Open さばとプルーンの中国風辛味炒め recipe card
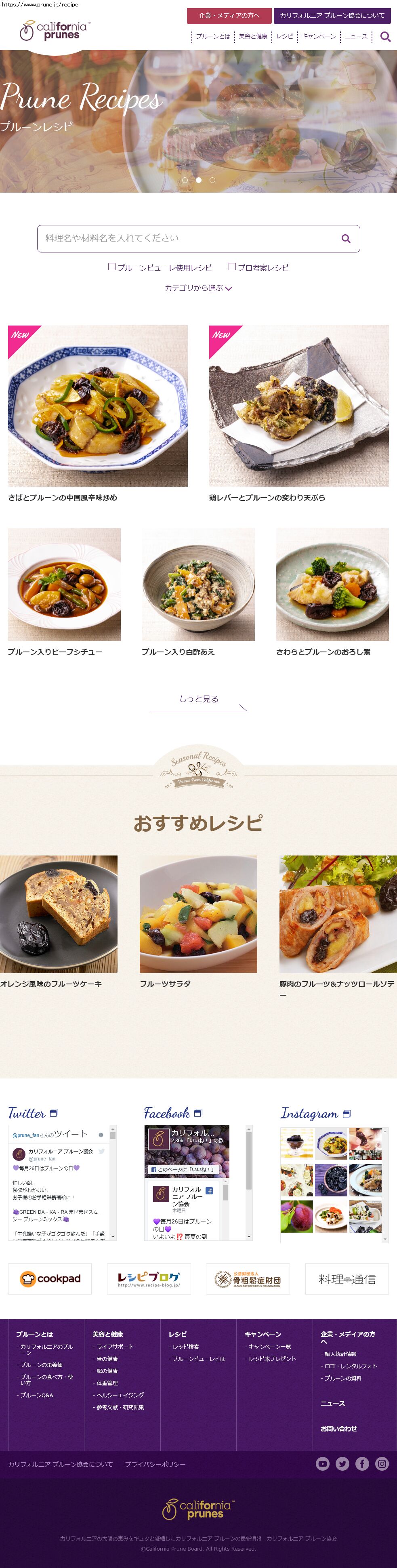The height and width of the screenshot is (1568, 397). (x=97, y=406)
